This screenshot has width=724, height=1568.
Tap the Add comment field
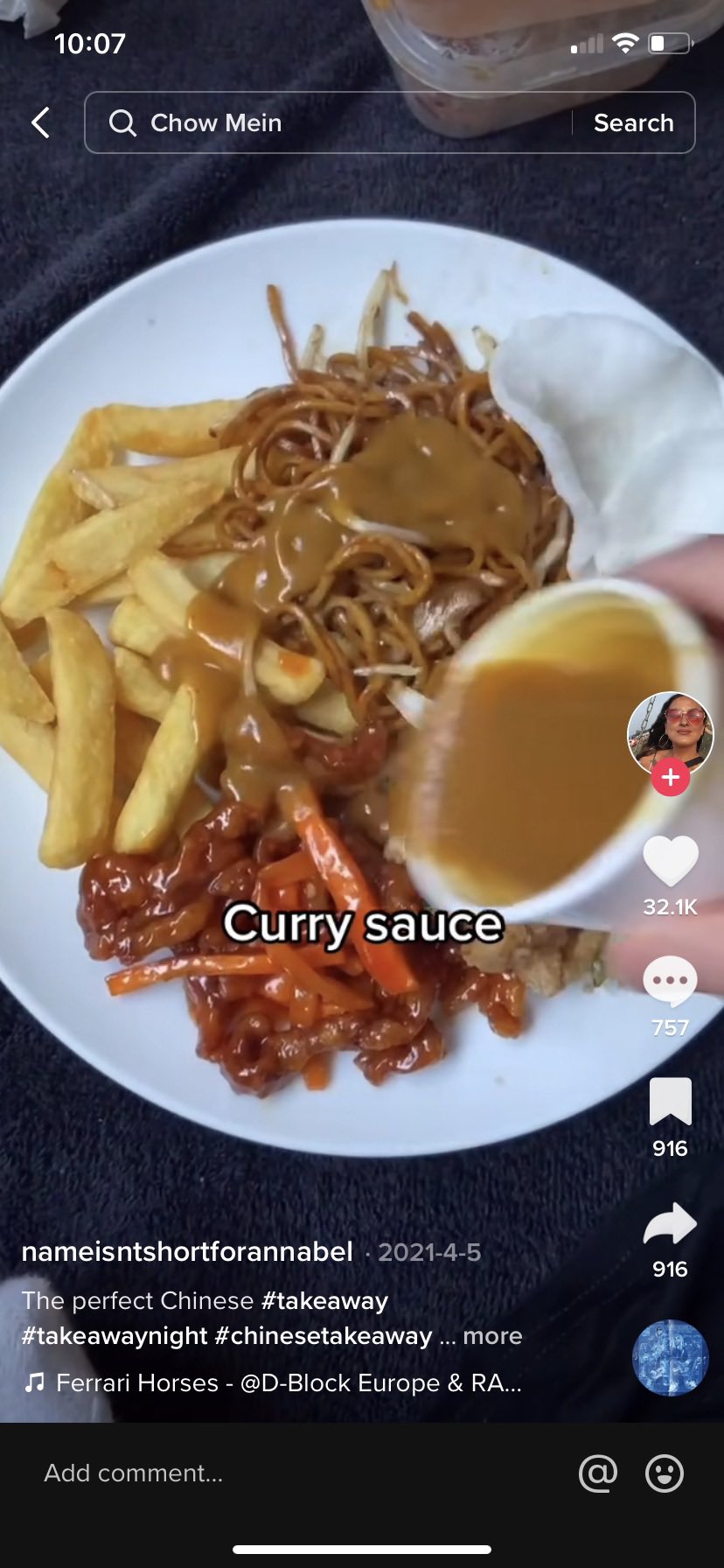point(262,1473)
